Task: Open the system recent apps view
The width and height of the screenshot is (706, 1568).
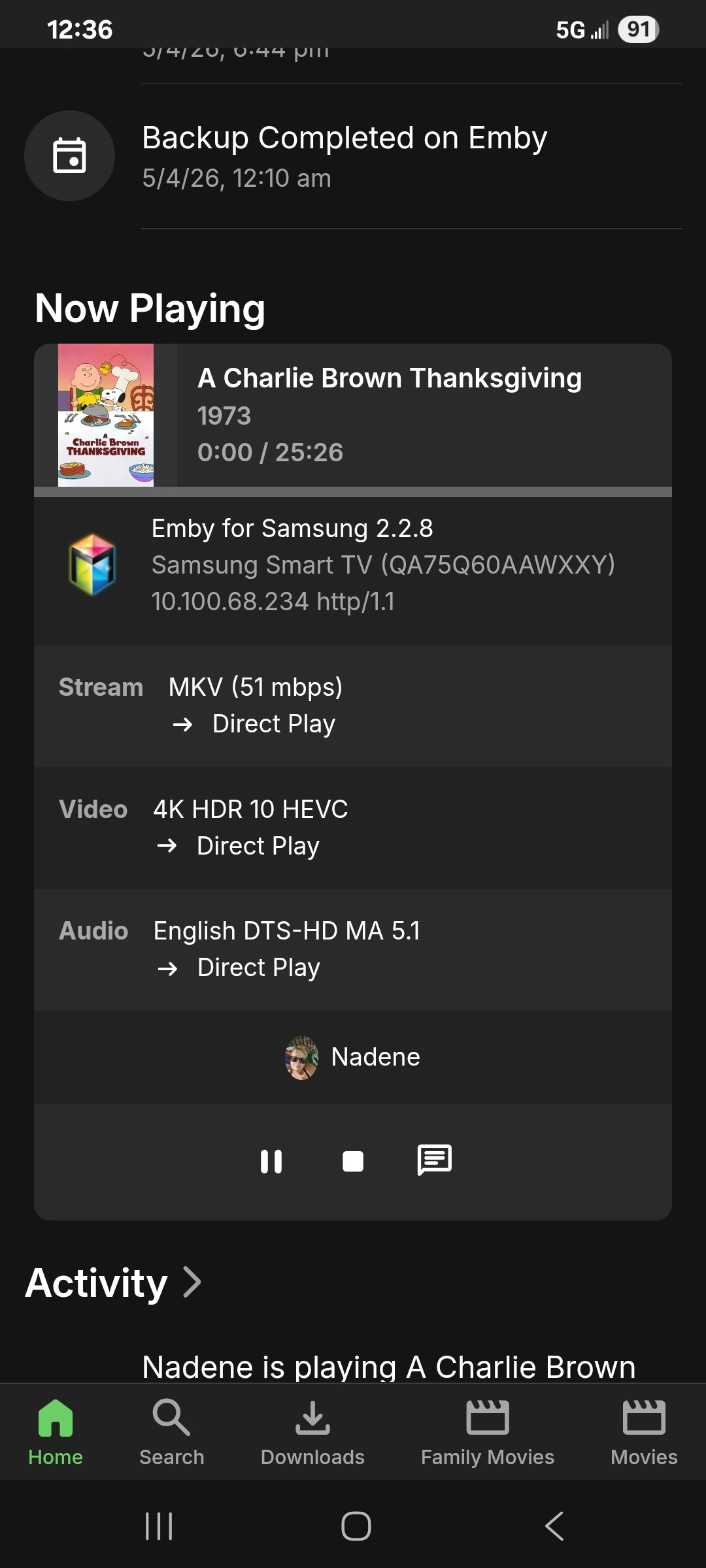Action: click(x=159, y=1526)
